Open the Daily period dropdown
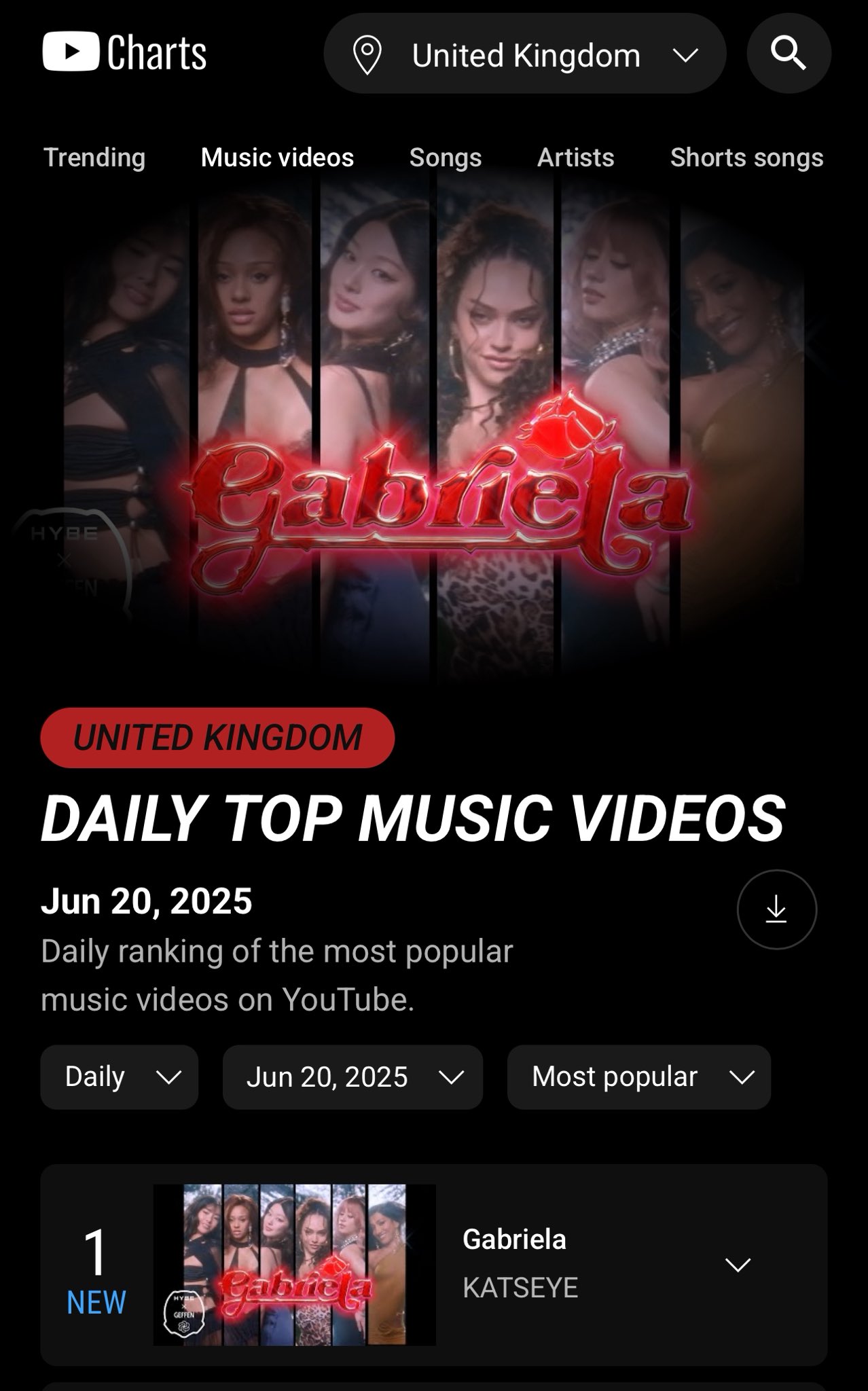The image size is (868, 1391). tap(120, 1077)
